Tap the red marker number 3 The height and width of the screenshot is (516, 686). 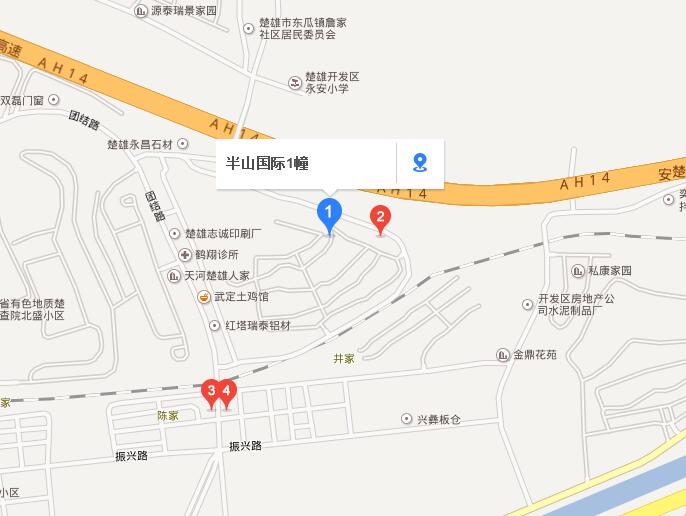coord(211,391)
